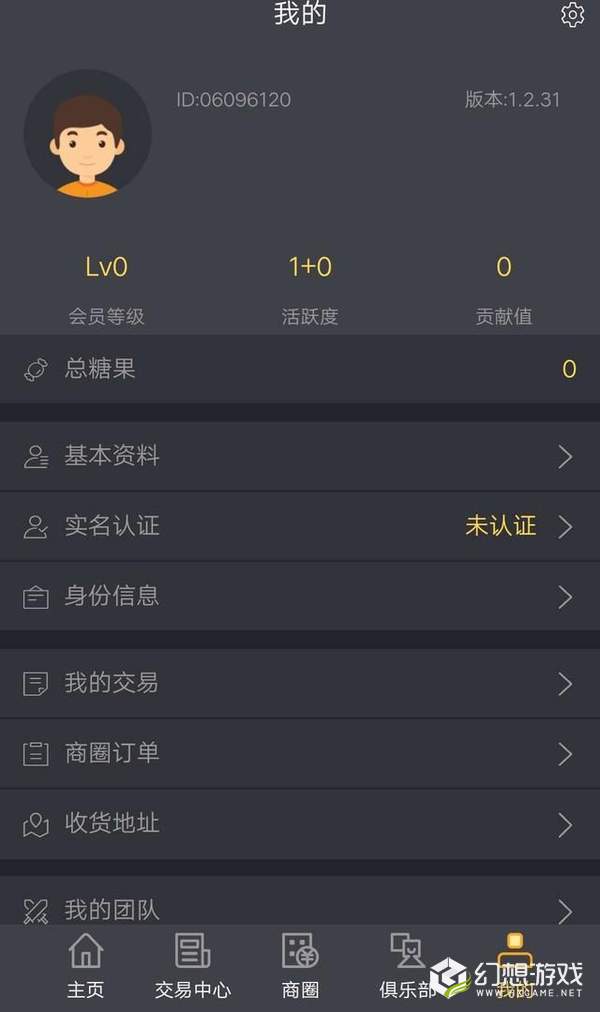This screenshot has width=600, height=1012.
Task: Switch to the 主页 tab
Action: [x=86, y=966]
